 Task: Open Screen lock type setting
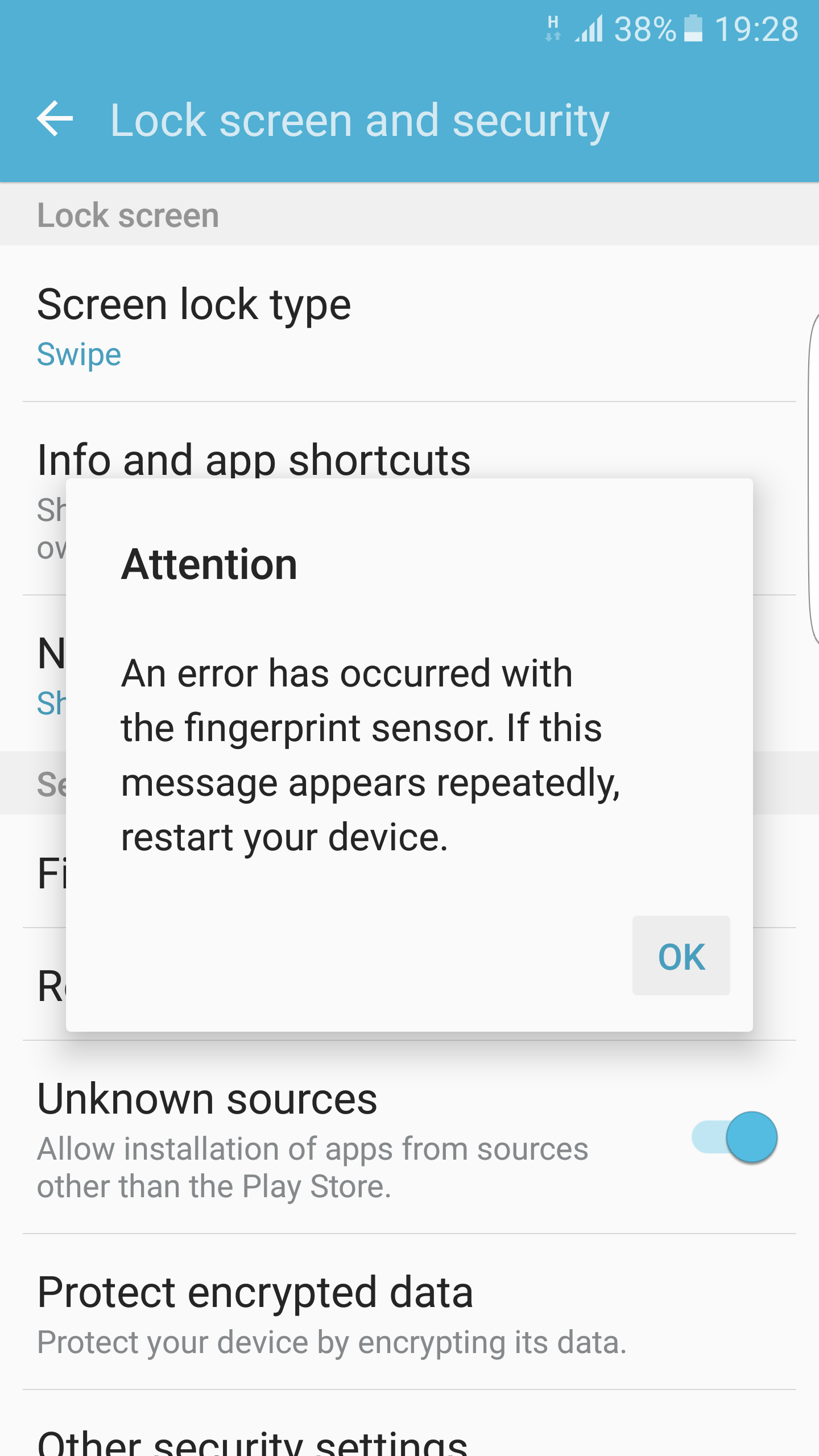click(x=409, y=324)
